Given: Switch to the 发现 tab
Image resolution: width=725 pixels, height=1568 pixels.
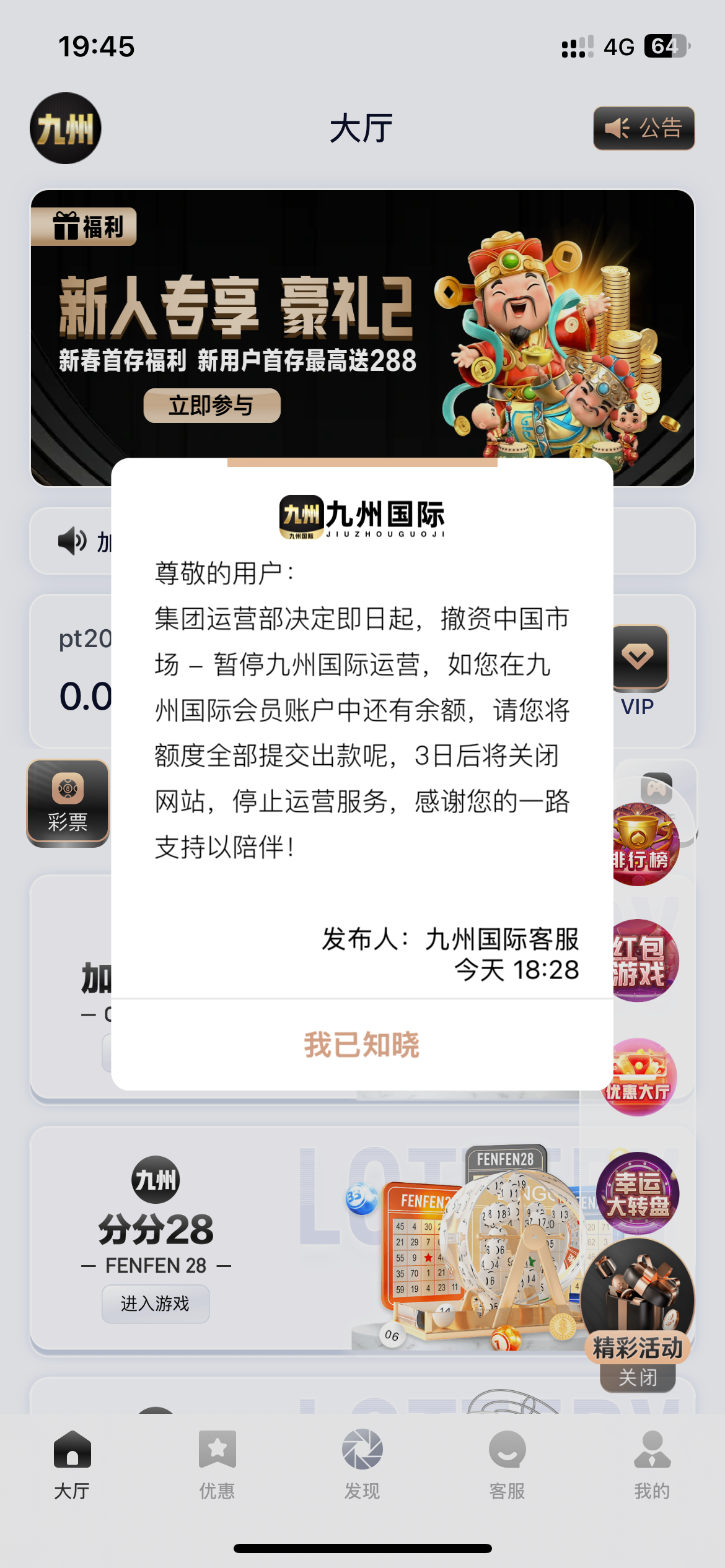Looking at the screenshot, I should [362, 1464].
